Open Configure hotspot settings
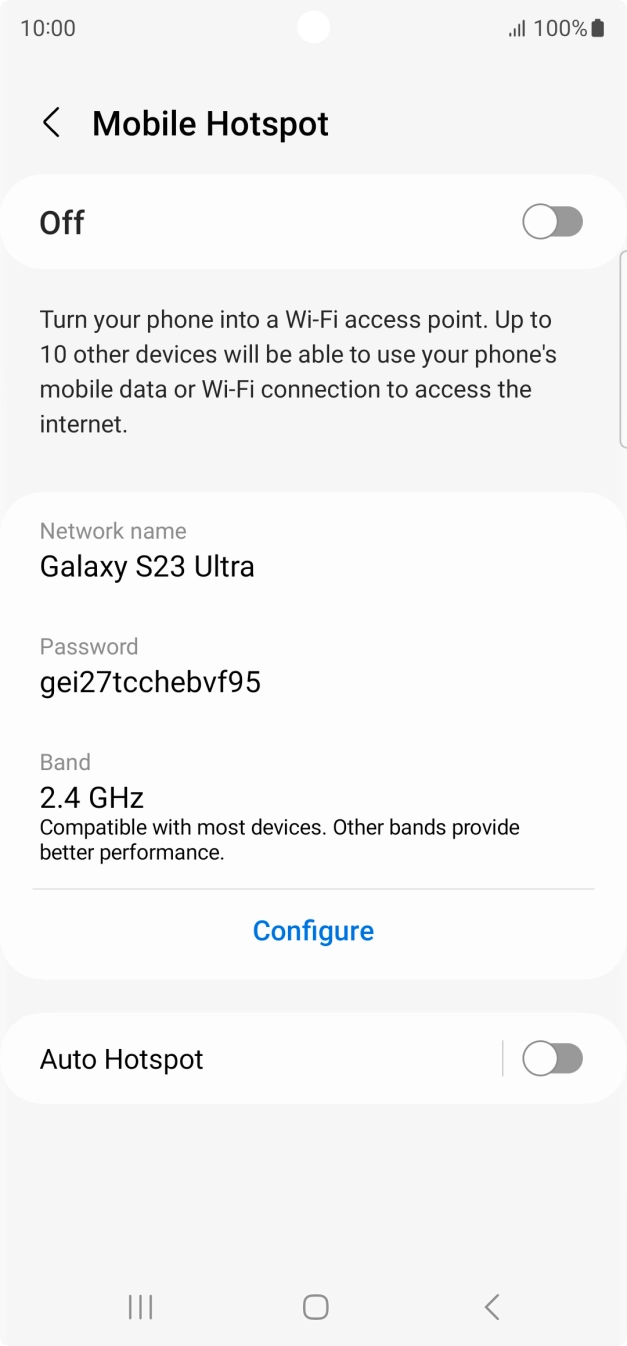627x1346 pixels. tap(313, 930)
